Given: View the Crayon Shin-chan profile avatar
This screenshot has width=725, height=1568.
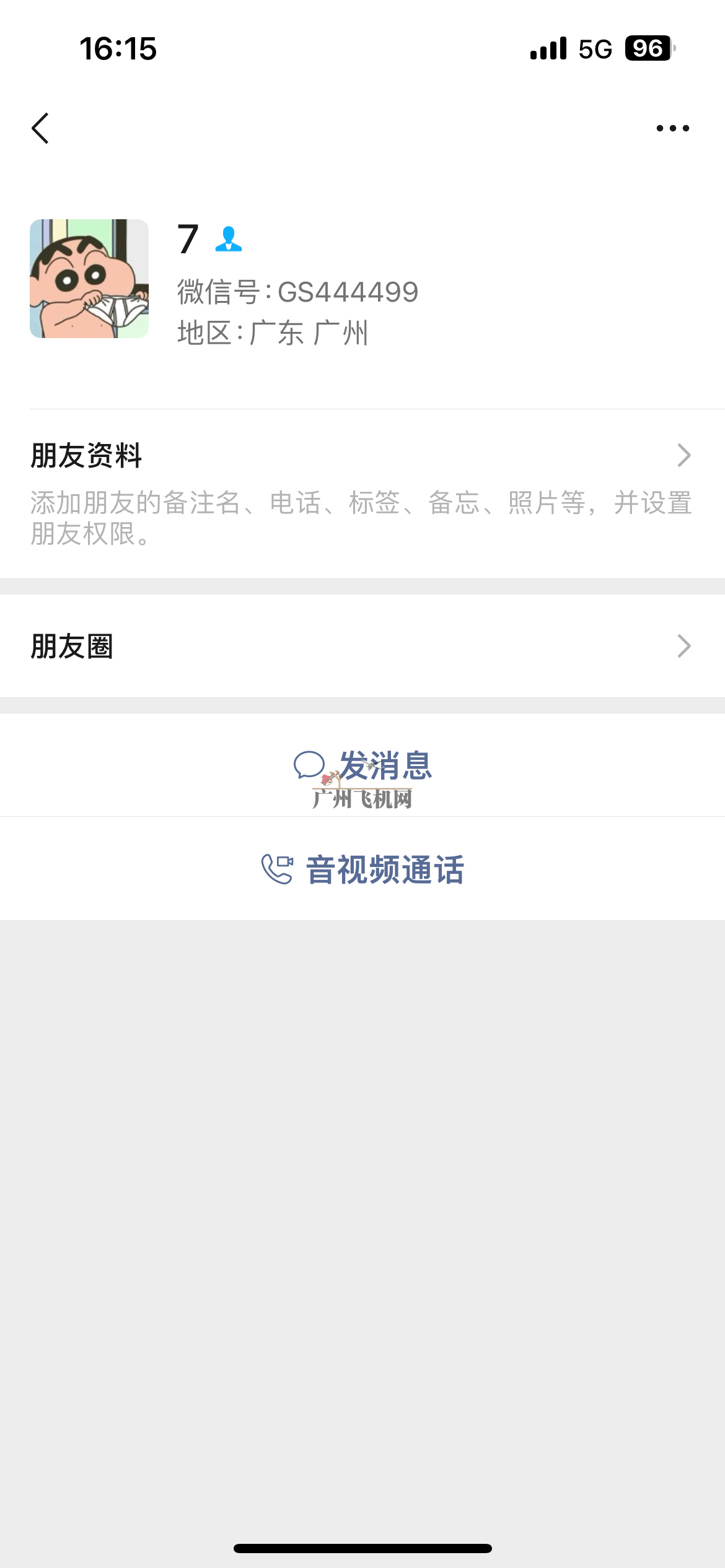Looking at the screenshot, I should 89,280.
